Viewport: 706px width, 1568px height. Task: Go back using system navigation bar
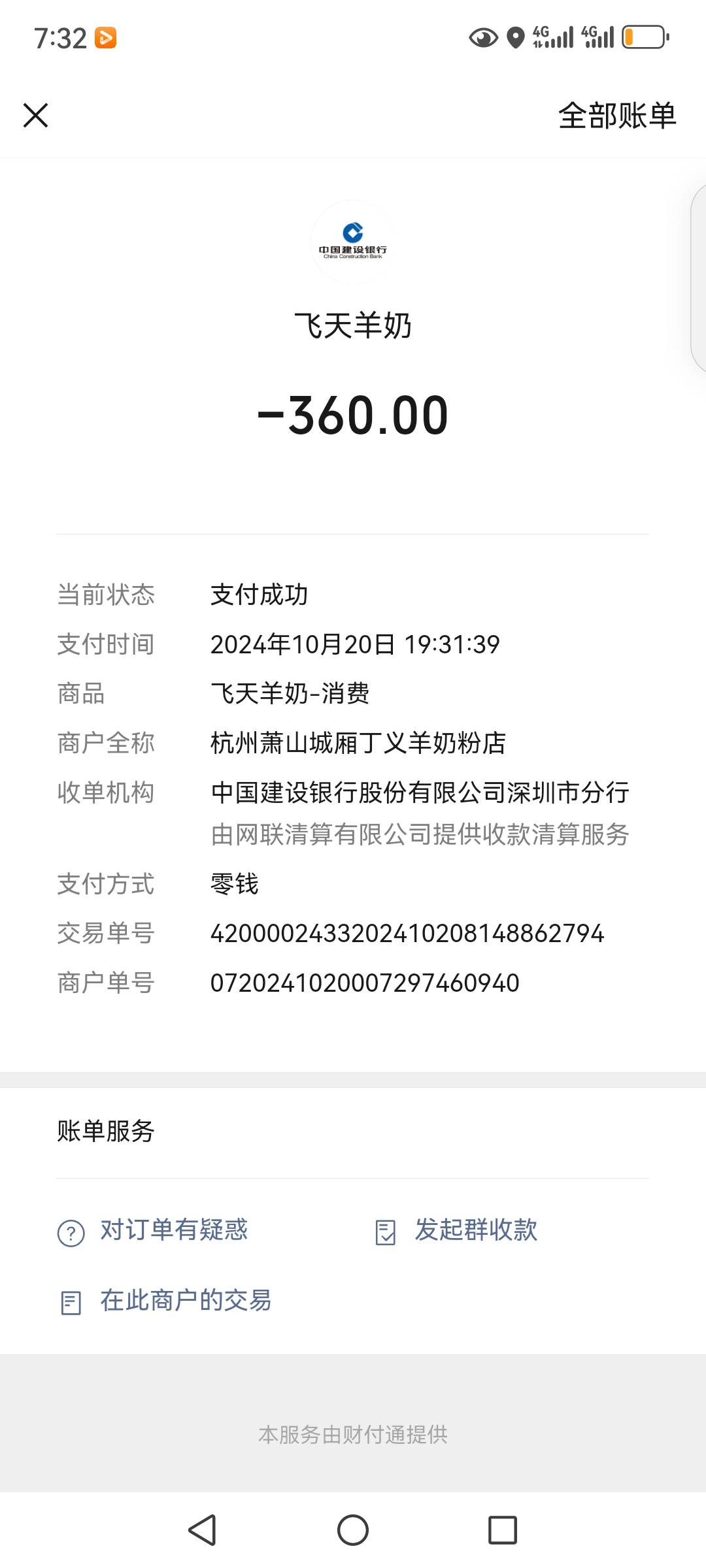pyautogui.click(x=202, y=1529)
